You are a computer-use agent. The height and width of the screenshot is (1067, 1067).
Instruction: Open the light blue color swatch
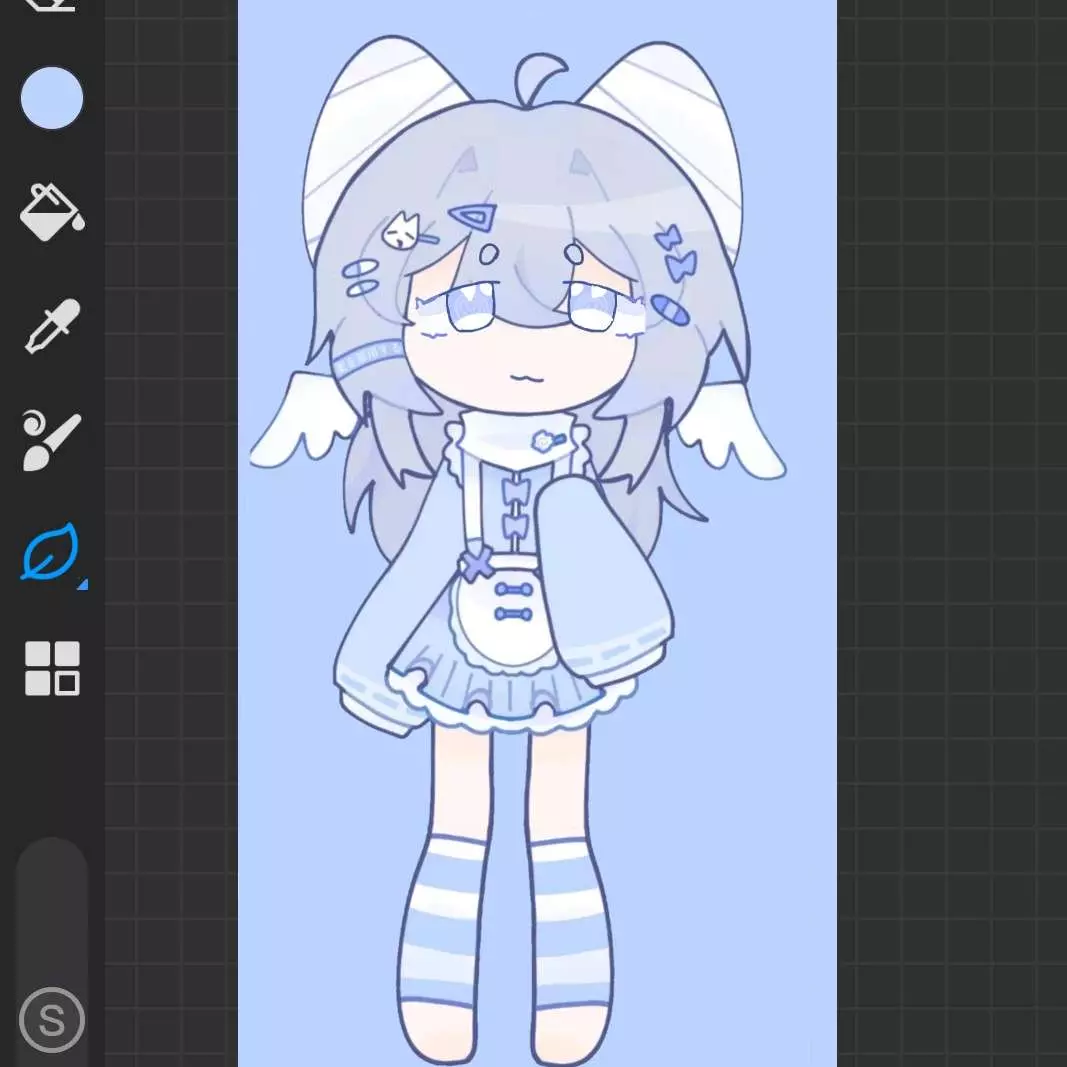click(x=52, y=97)
